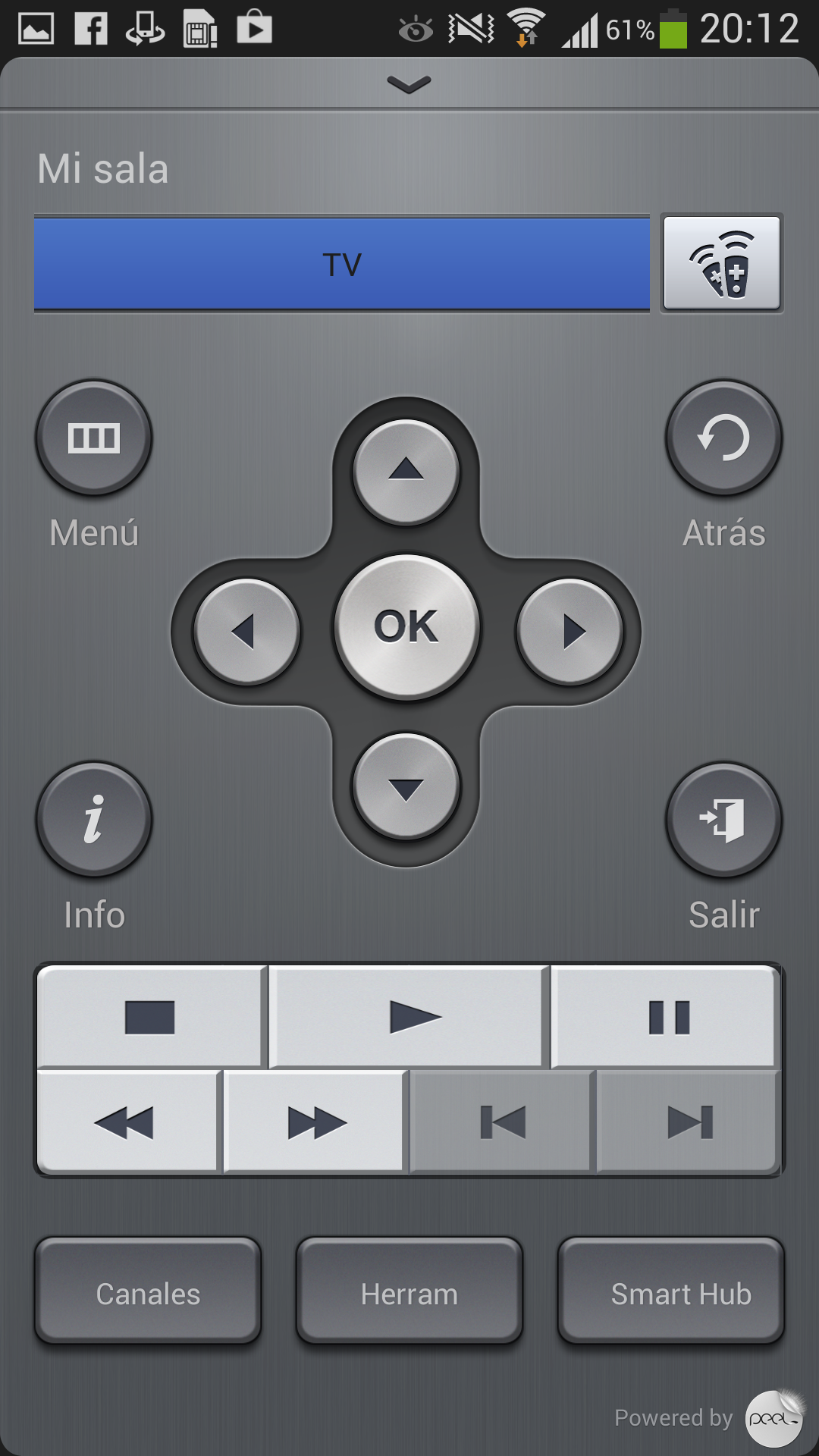Image resolution: width=819 pixels, height=1456 pixels.
Task: Tap the Atrás back button
Action: pyautogui.click(x=724, y=438)
